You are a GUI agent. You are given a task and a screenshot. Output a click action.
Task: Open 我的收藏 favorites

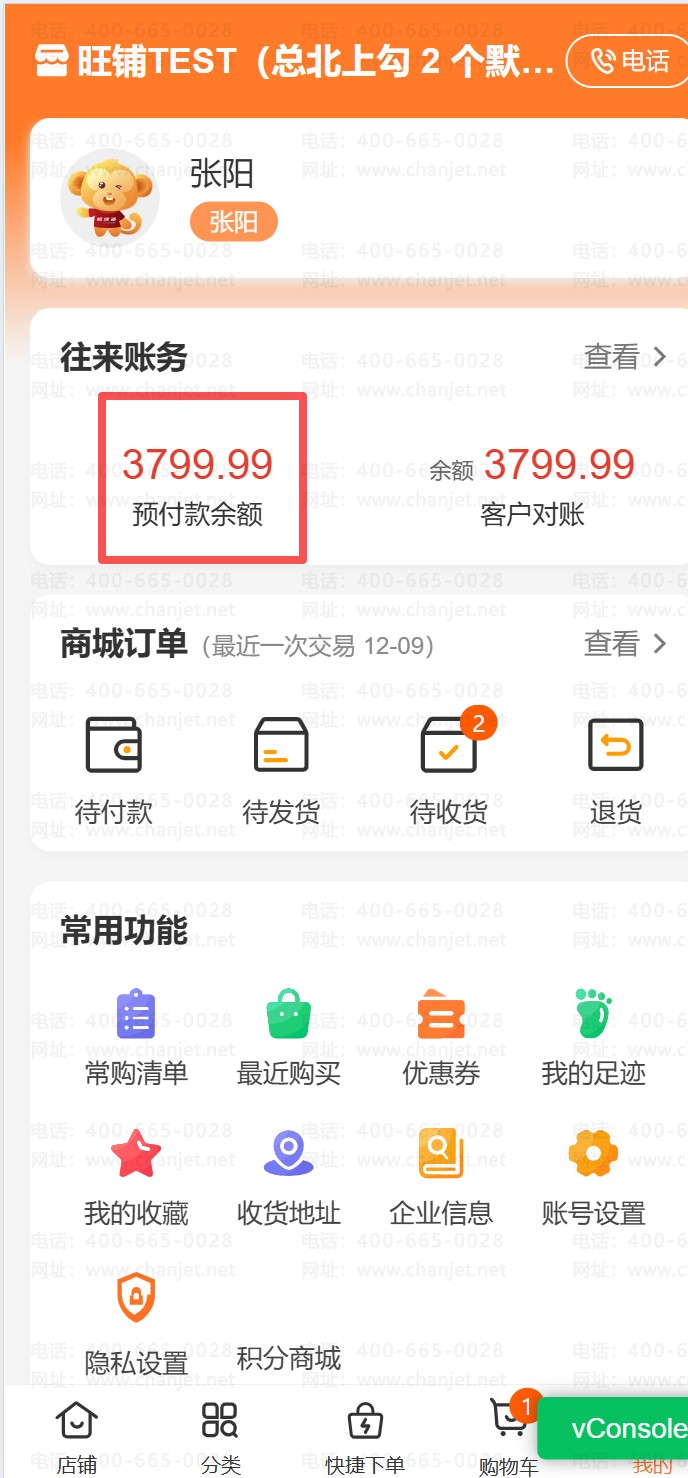[x=136, y=1177]
